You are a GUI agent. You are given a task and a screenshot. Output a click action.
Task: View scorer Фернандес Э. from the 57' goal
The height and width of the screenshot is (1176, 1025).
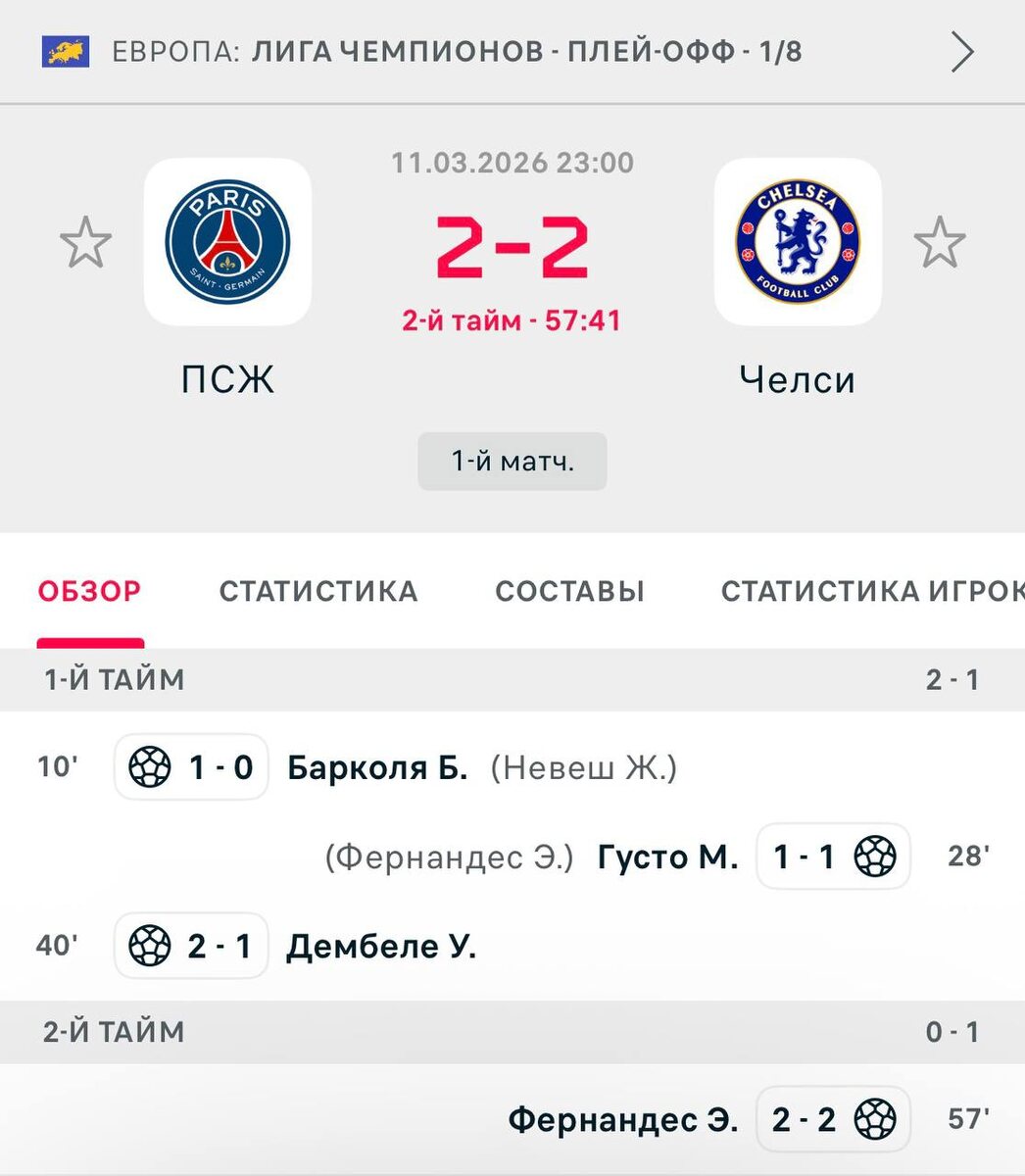point(623,1119)
